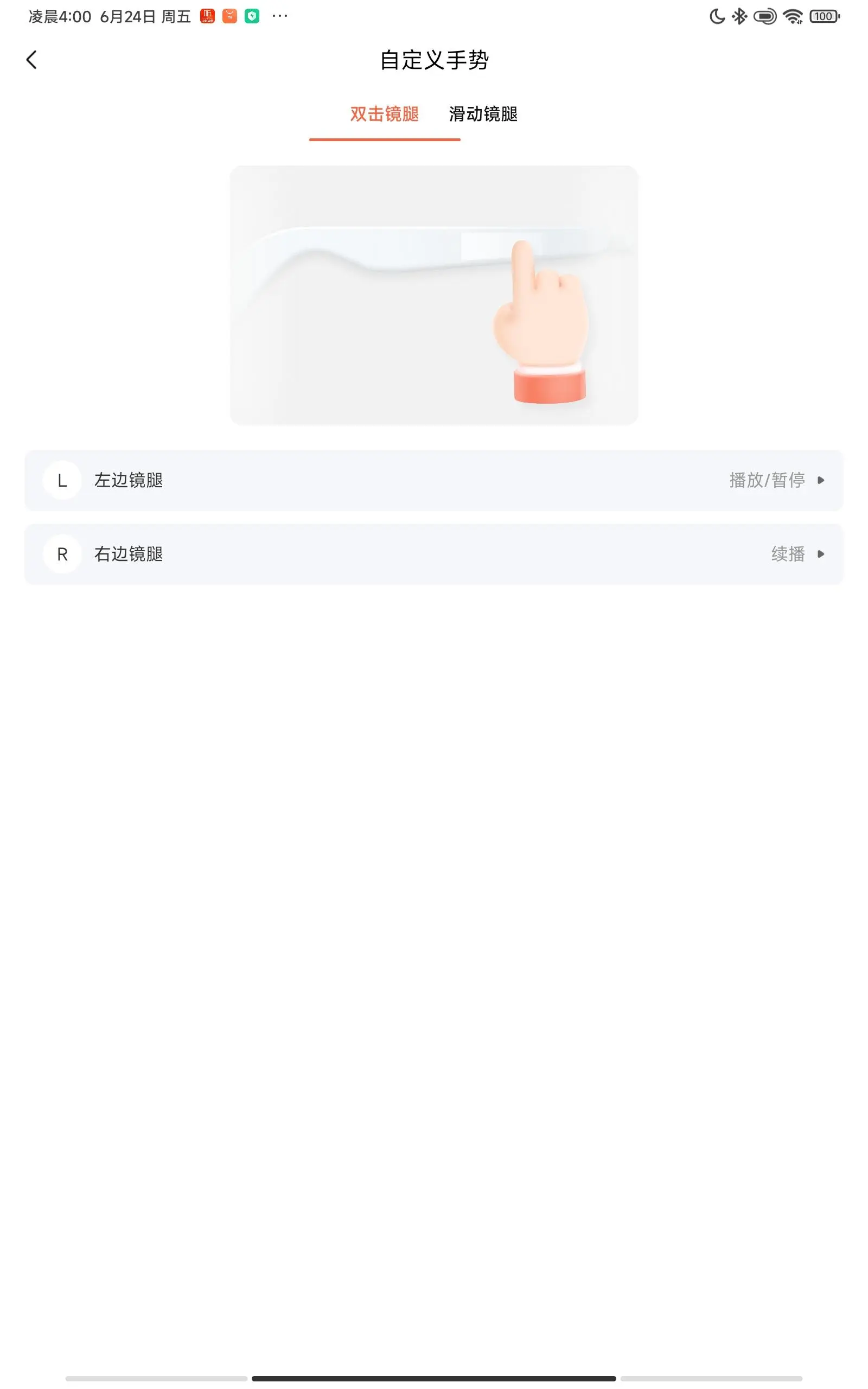The height and width of the screenshot is (1389, 868).
Task: Switch to the 滑动镜腿 tab
Action: pos(483,114)
